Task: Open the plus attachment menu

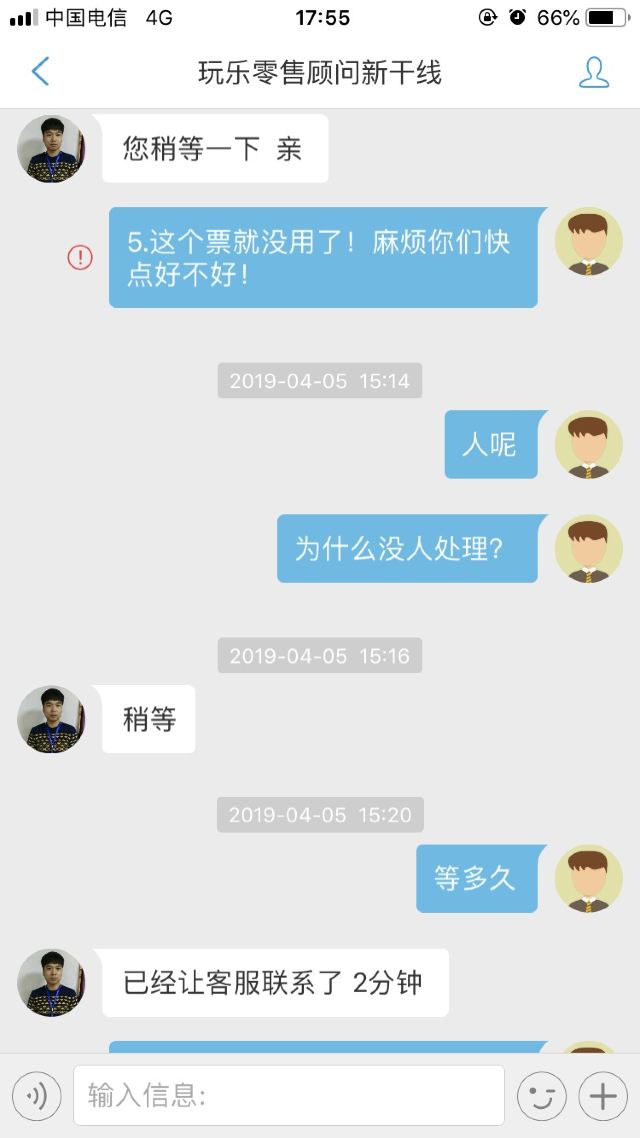Action: pos(602,1097)
